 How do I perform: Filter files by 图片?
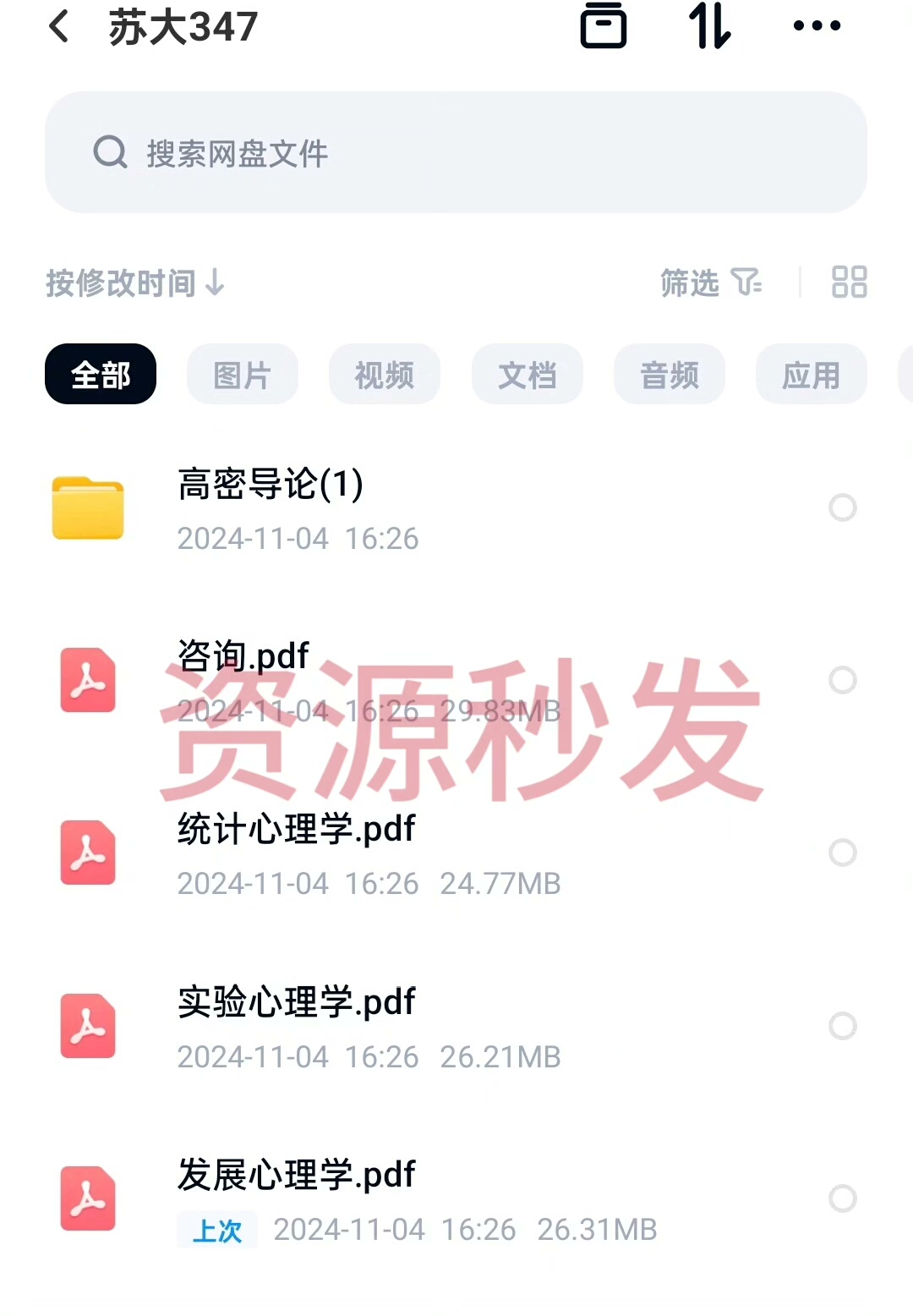(243, 375)
